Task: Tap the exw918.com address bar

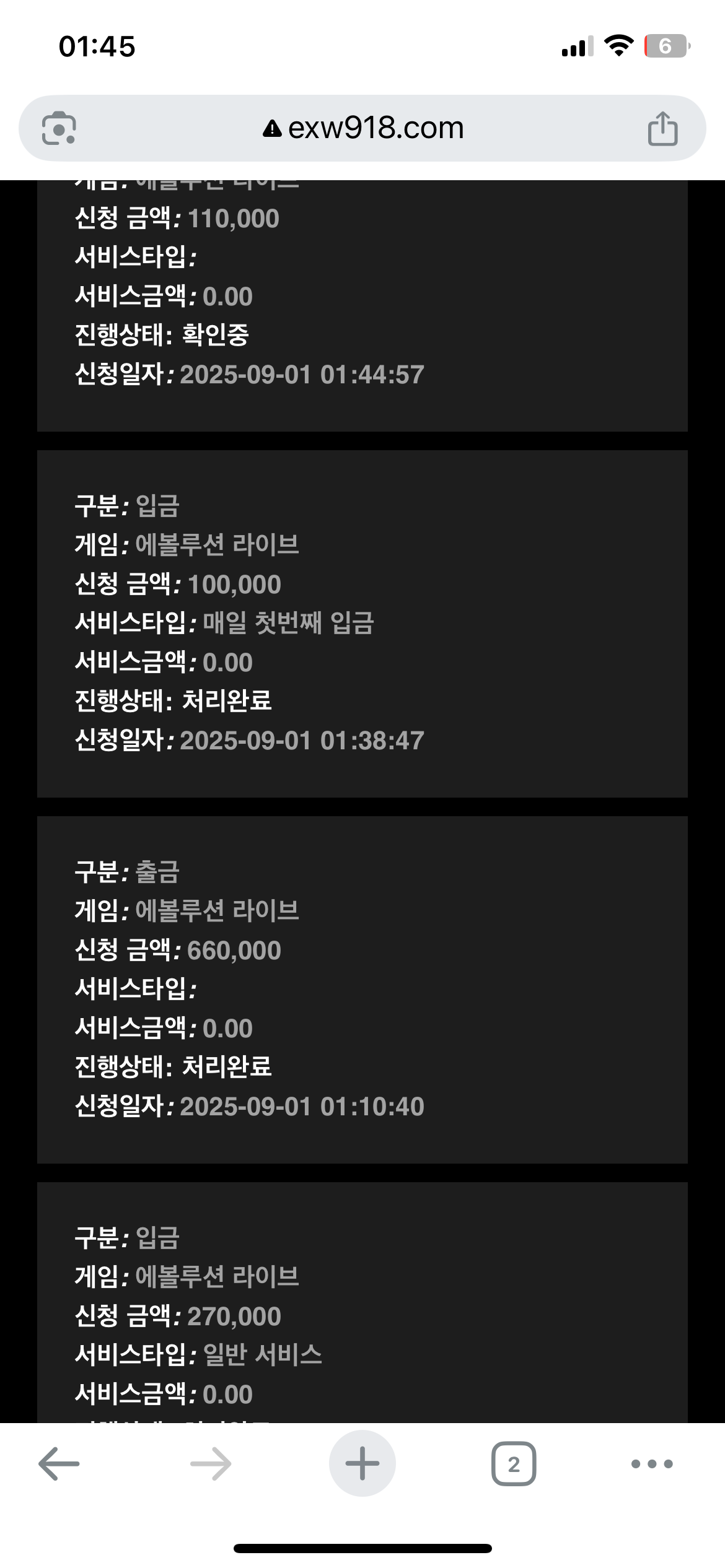Action: pyautogui.click(x=362, y=128)
